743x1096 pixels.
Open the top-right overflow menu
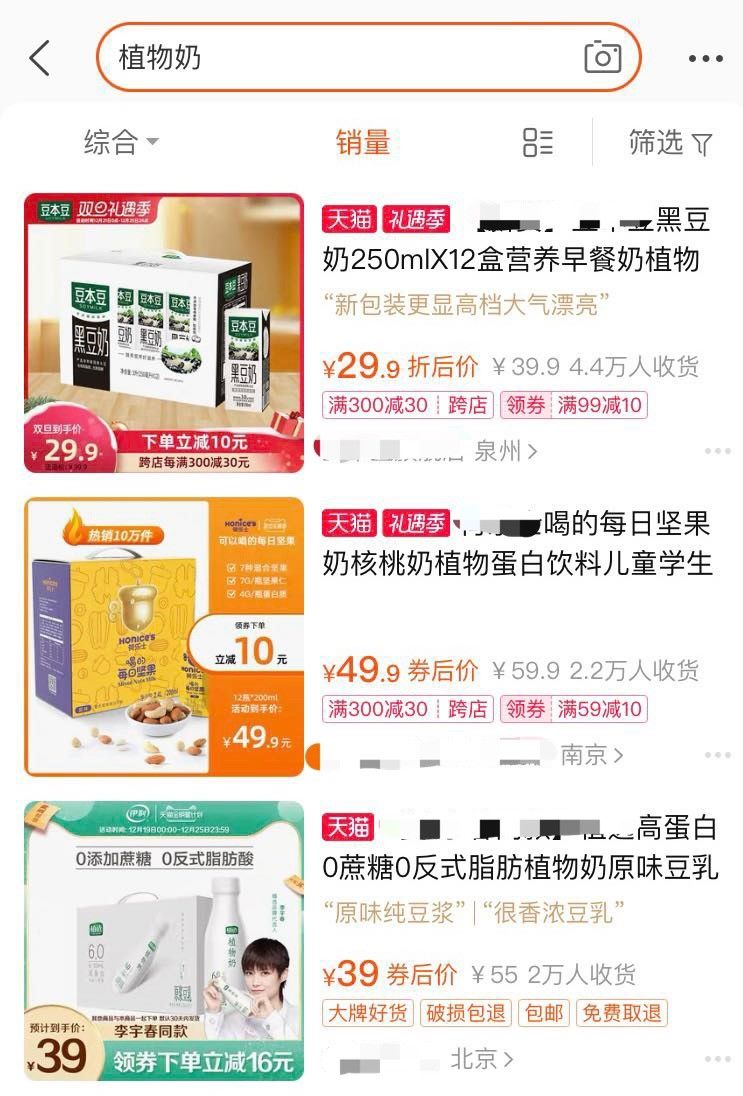705,58
